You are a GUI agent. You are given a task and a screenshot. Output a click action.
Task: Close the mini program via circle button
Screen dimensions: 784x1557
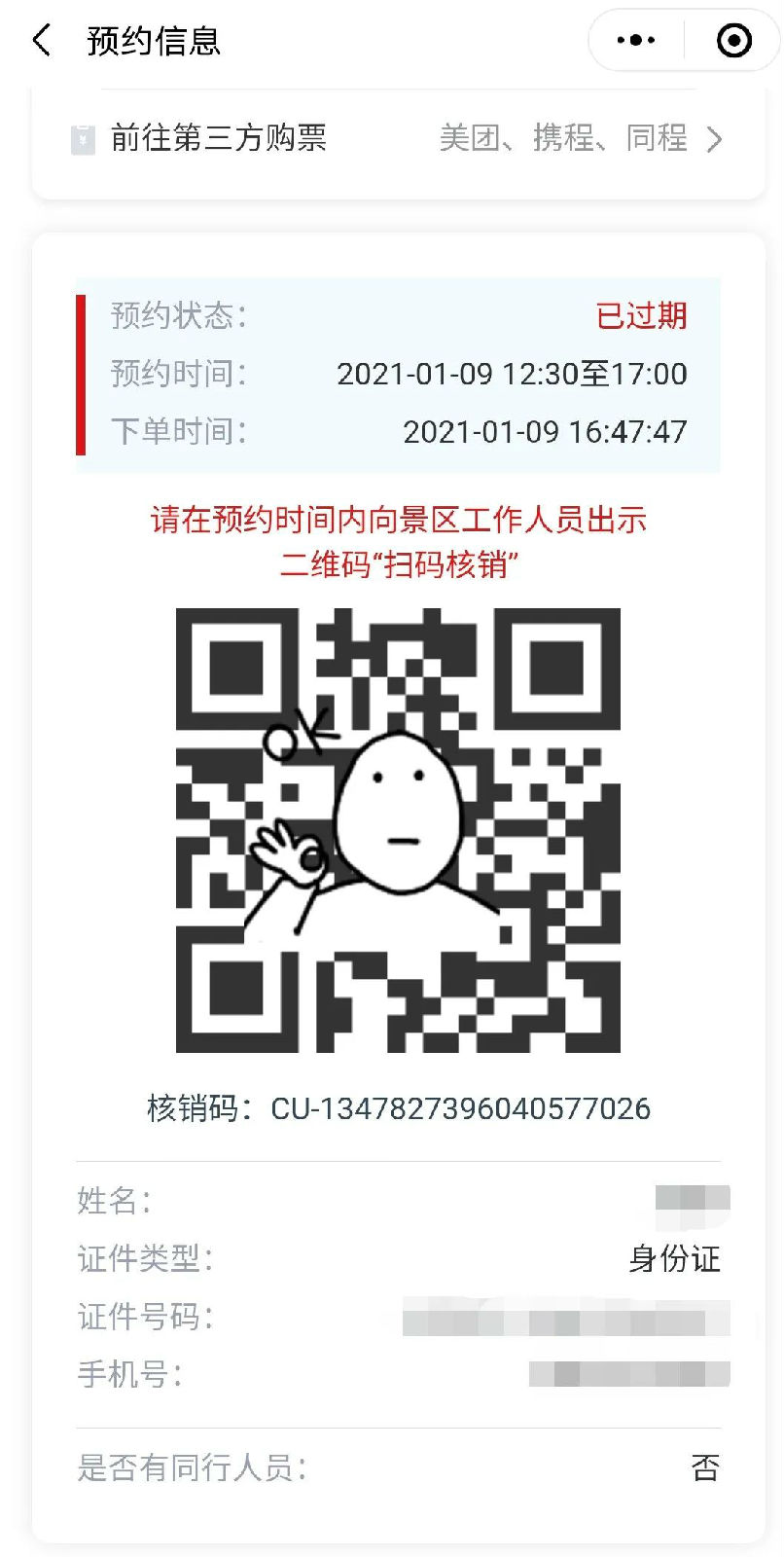733,41
